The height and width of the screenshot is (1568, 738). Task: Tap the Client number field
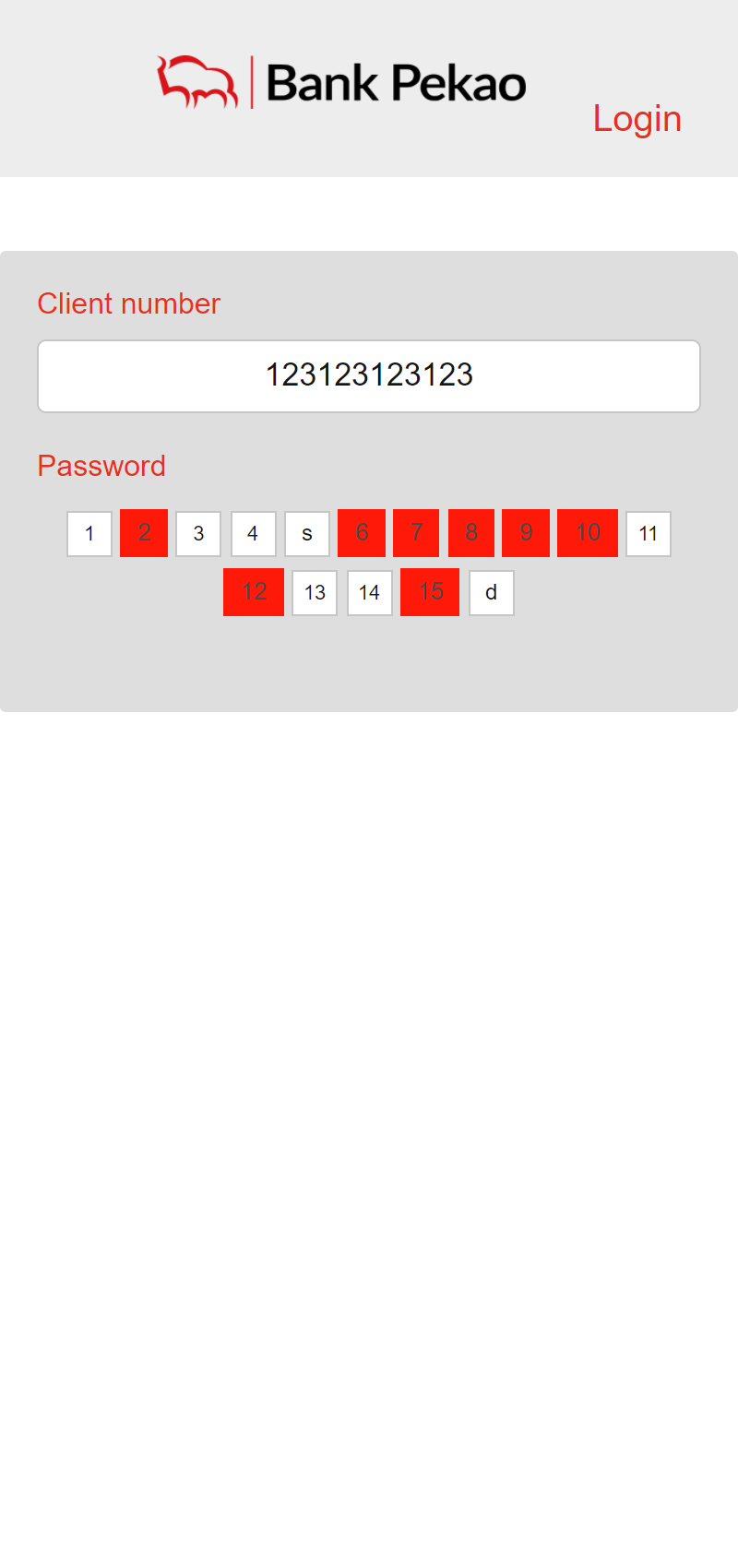(x=369, y=376)
